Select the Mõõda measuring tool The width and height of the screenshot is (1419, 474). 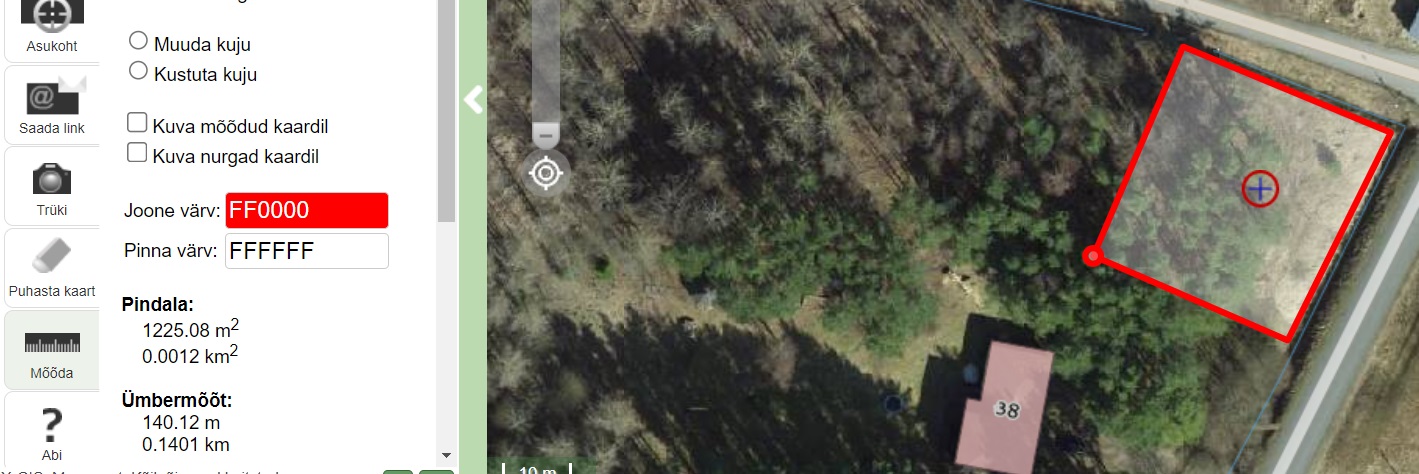(x=51, y=350)
